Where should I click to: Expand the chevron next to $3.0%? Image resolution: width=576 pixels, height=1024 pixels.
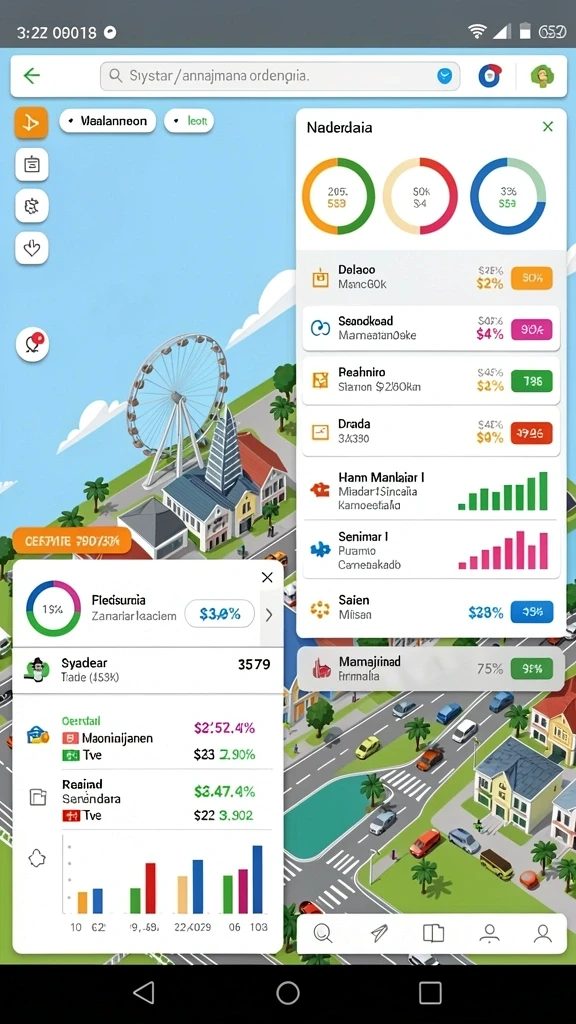[269, 615]
